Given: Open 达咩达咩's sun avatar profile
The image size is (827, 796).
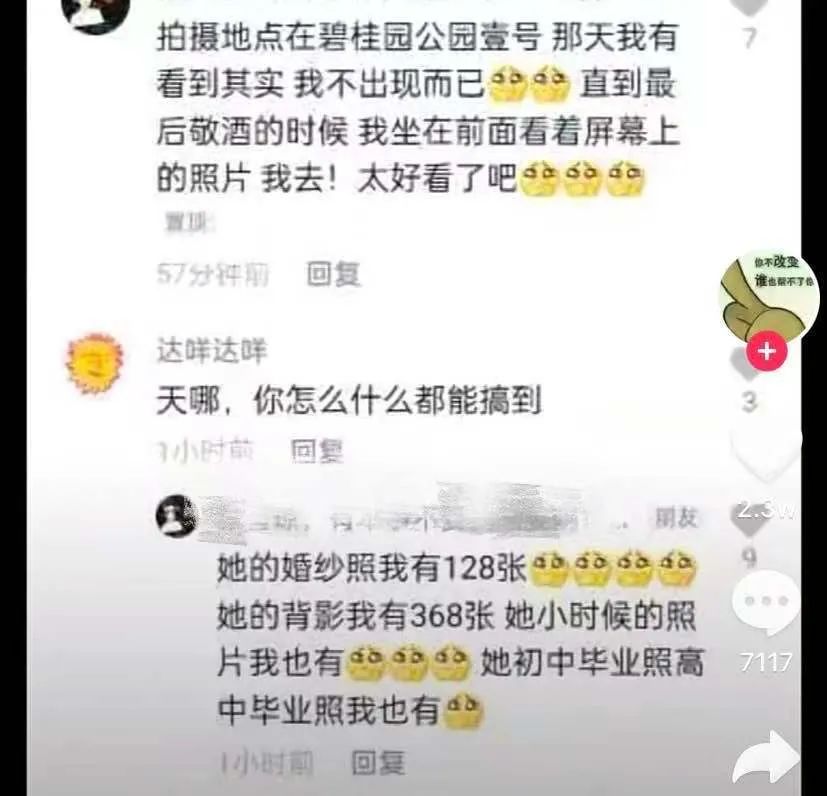Looking at the screenshot, I should click(x=93, y=362).
